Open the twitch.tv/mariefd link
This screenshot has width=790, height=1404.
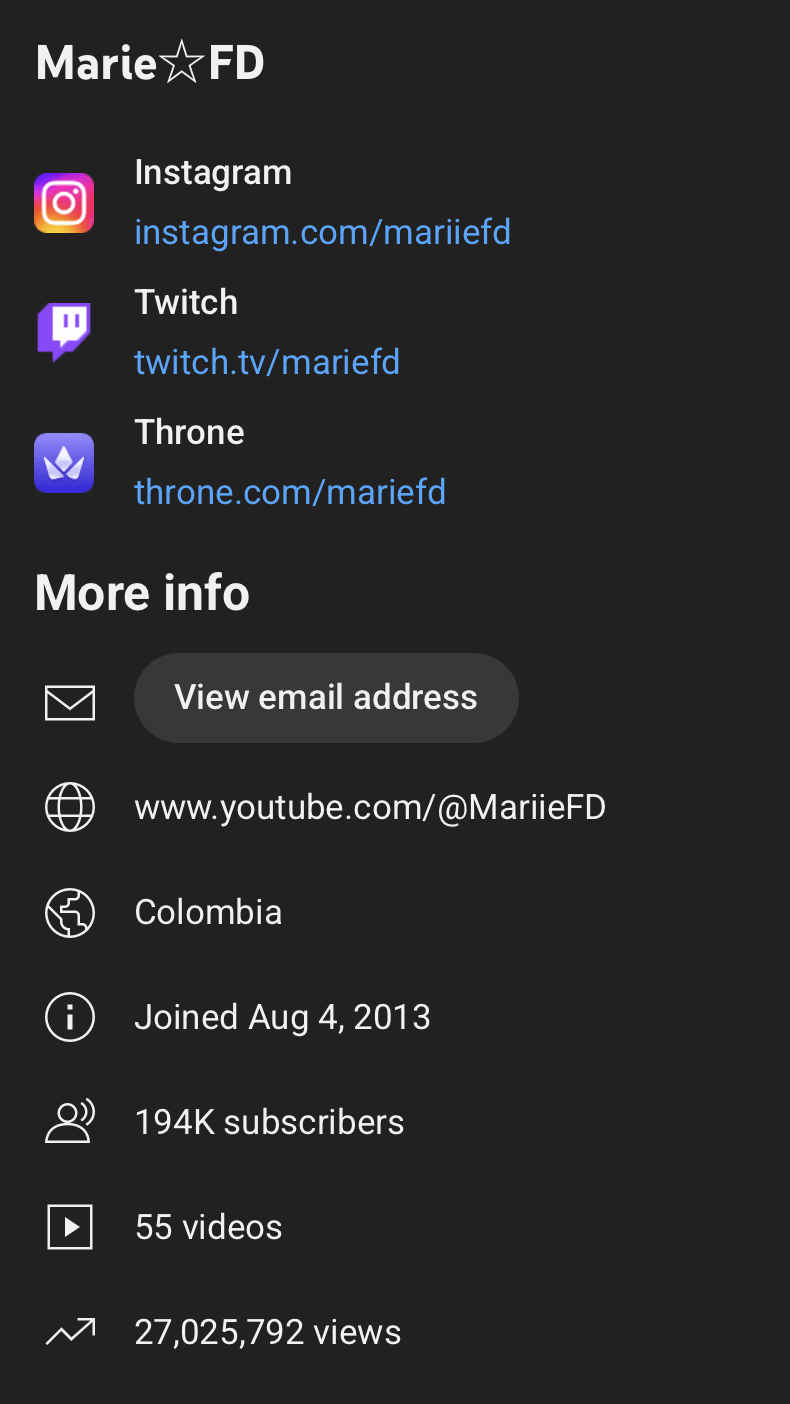click(267, 361)
